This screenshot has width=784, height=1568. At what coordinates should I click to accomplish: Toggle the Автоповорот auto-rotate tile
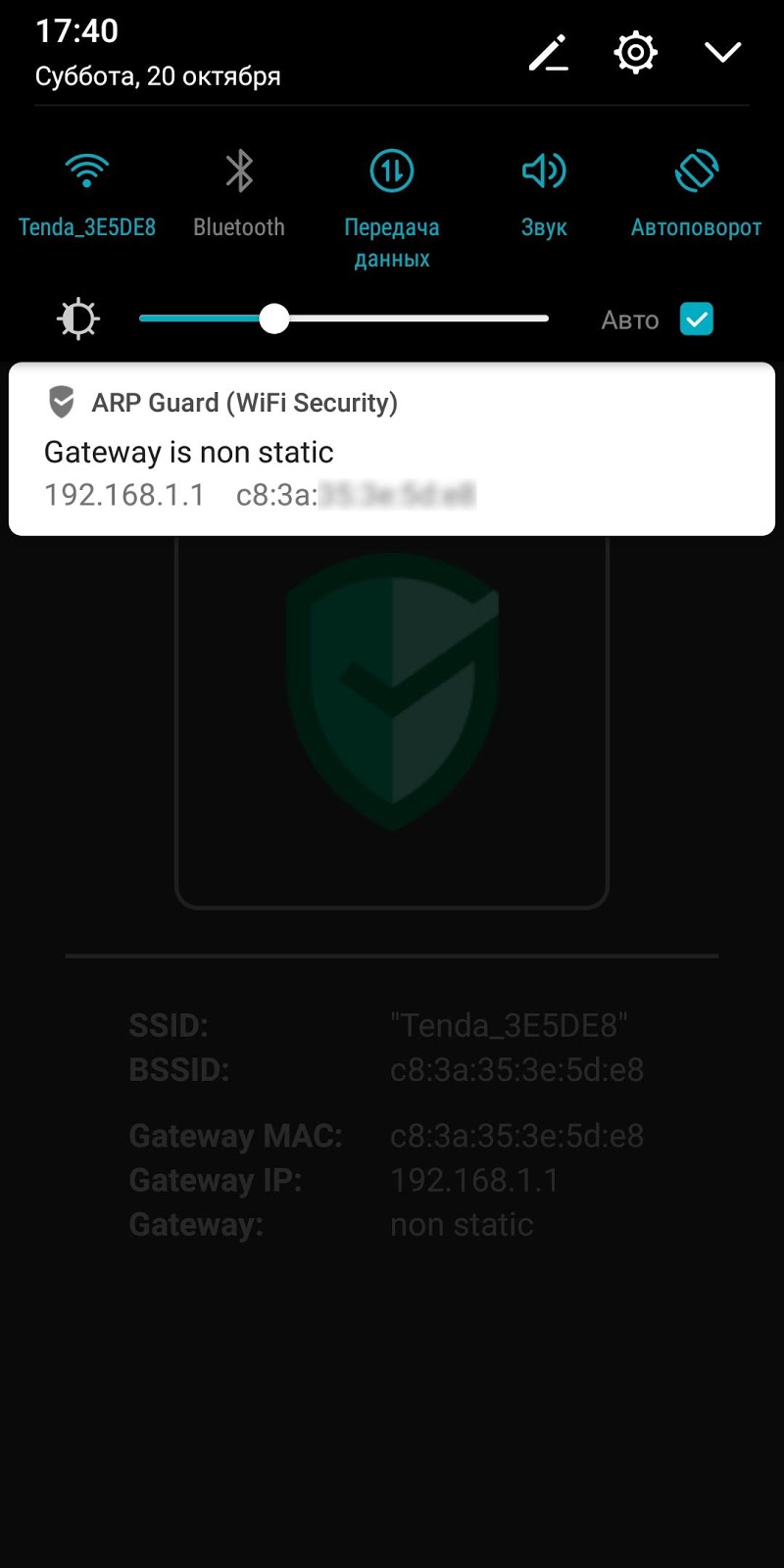696,172
